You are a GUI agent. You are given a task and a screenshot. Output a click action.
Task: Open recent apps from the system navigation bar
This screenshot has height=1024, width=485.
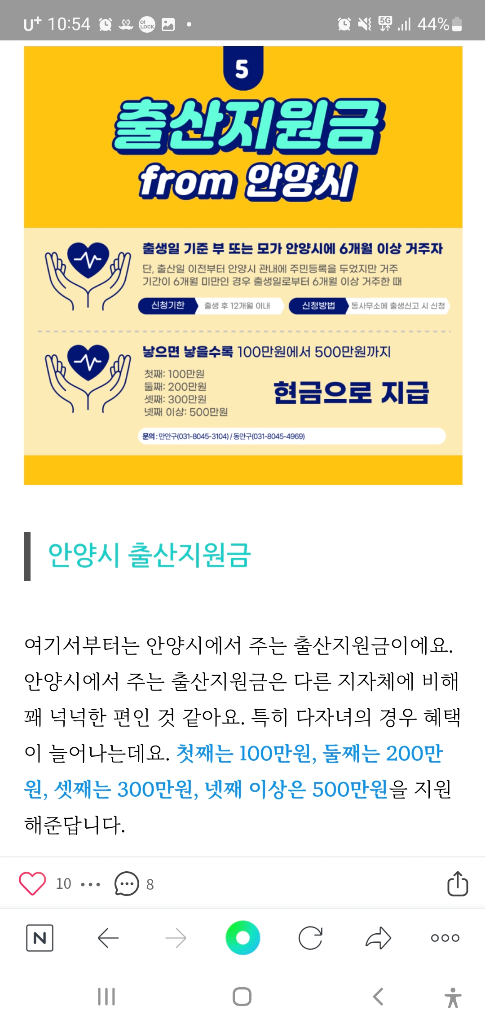point(106,997)
